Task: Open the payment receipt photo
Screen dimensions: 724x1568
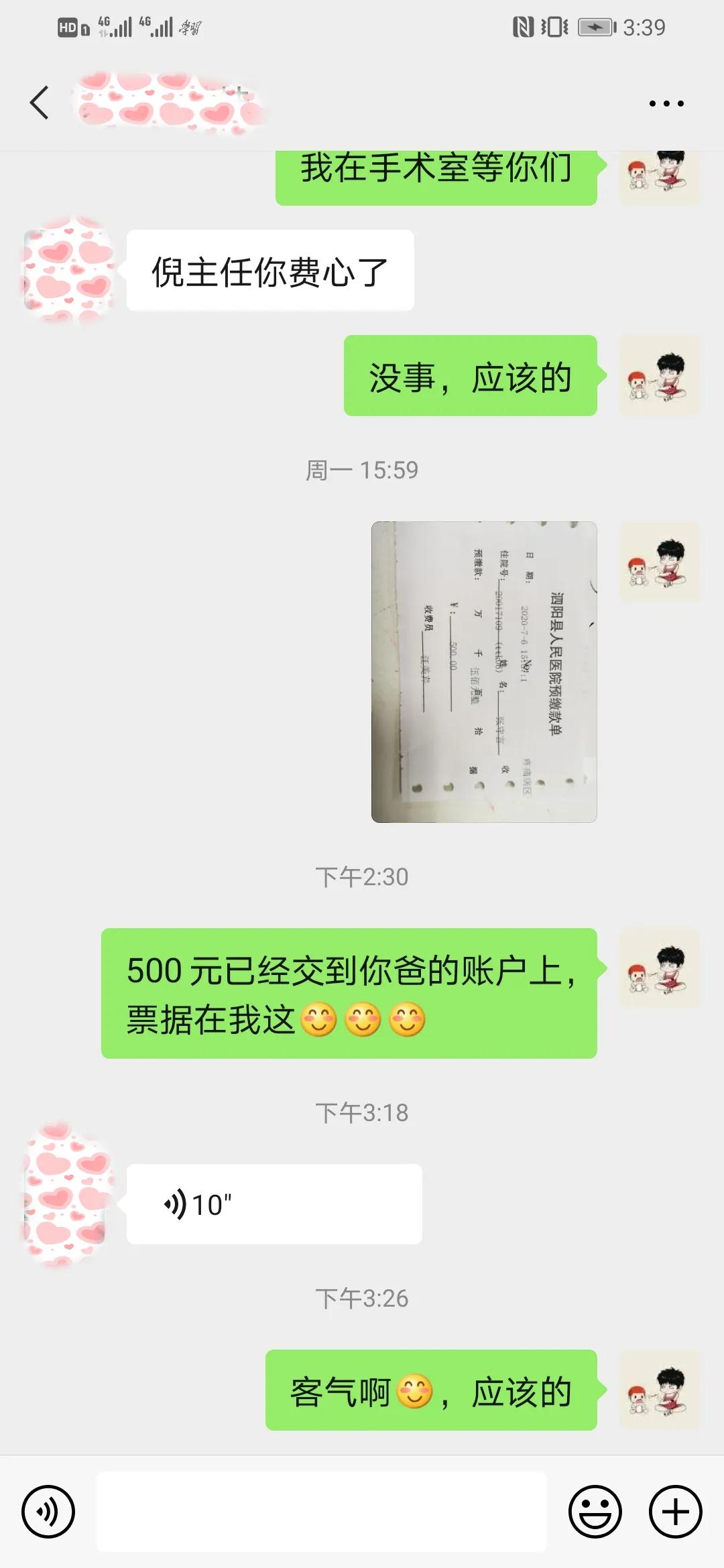Action: coord(484,671)
